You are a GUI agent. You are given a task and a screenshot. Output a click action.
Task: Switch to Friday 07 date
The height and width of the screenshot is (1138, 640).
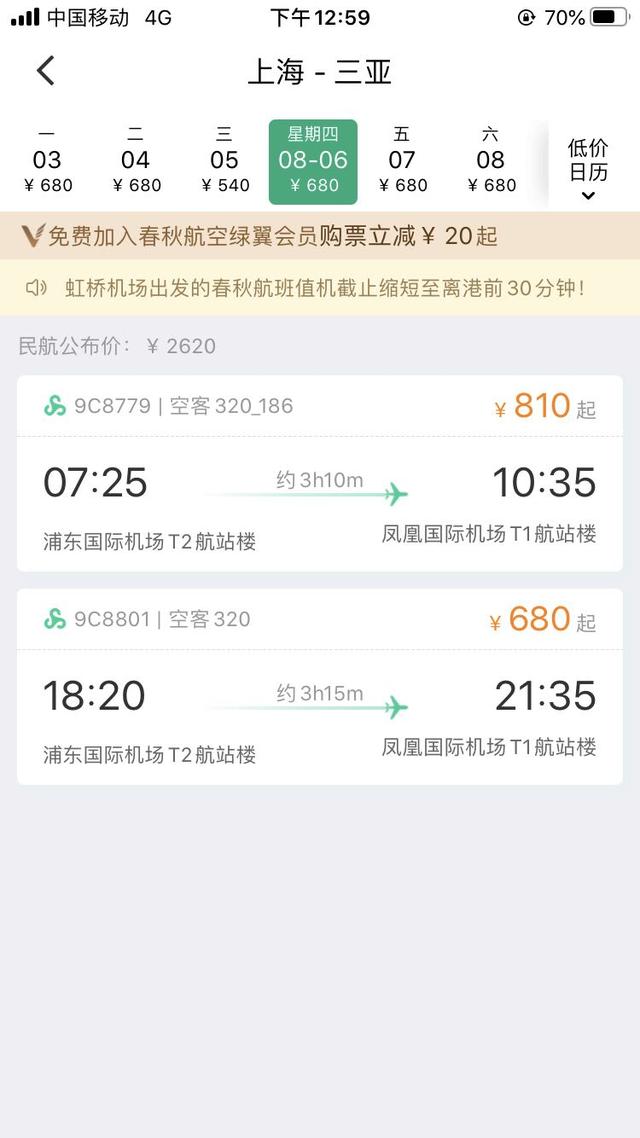pos(402,161)
